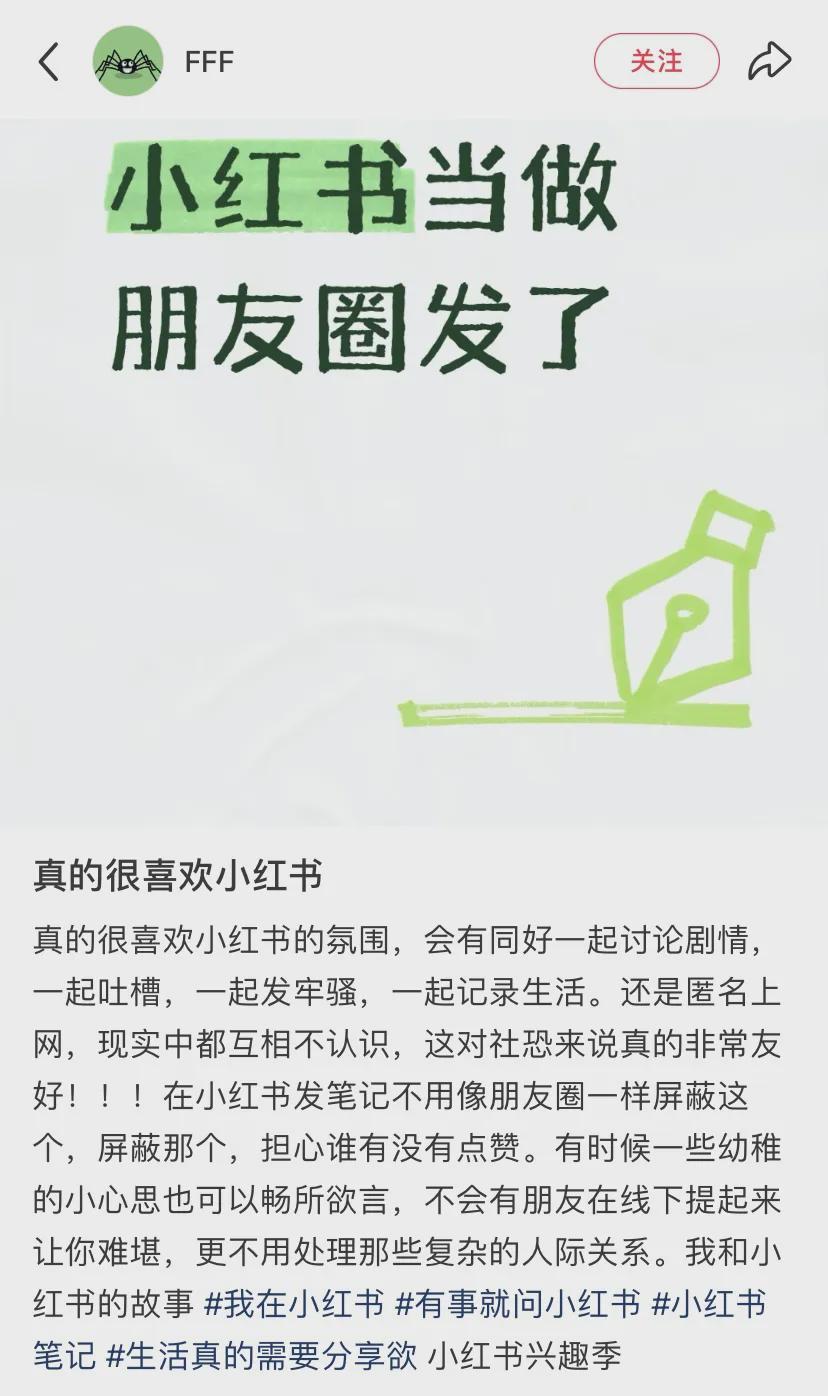
Task: Open the post's cover image
Action: click(x=414, y=470)
